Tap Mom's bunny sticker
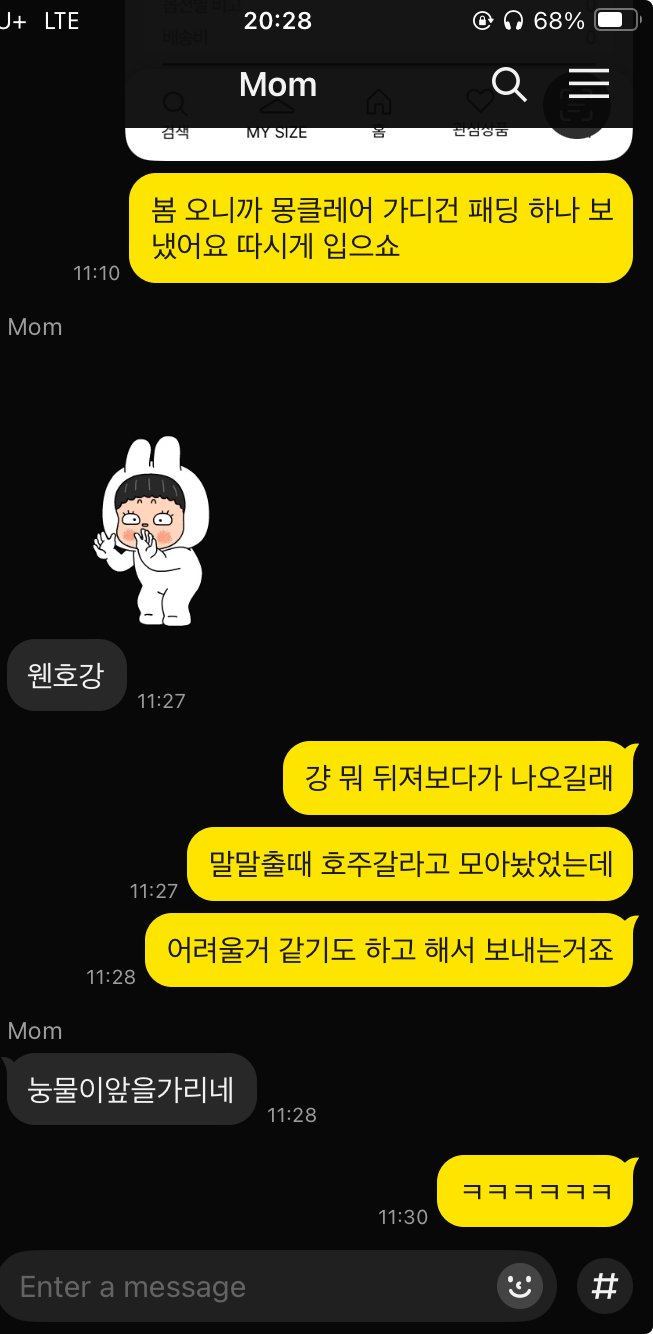 click(x=153, y=531)
